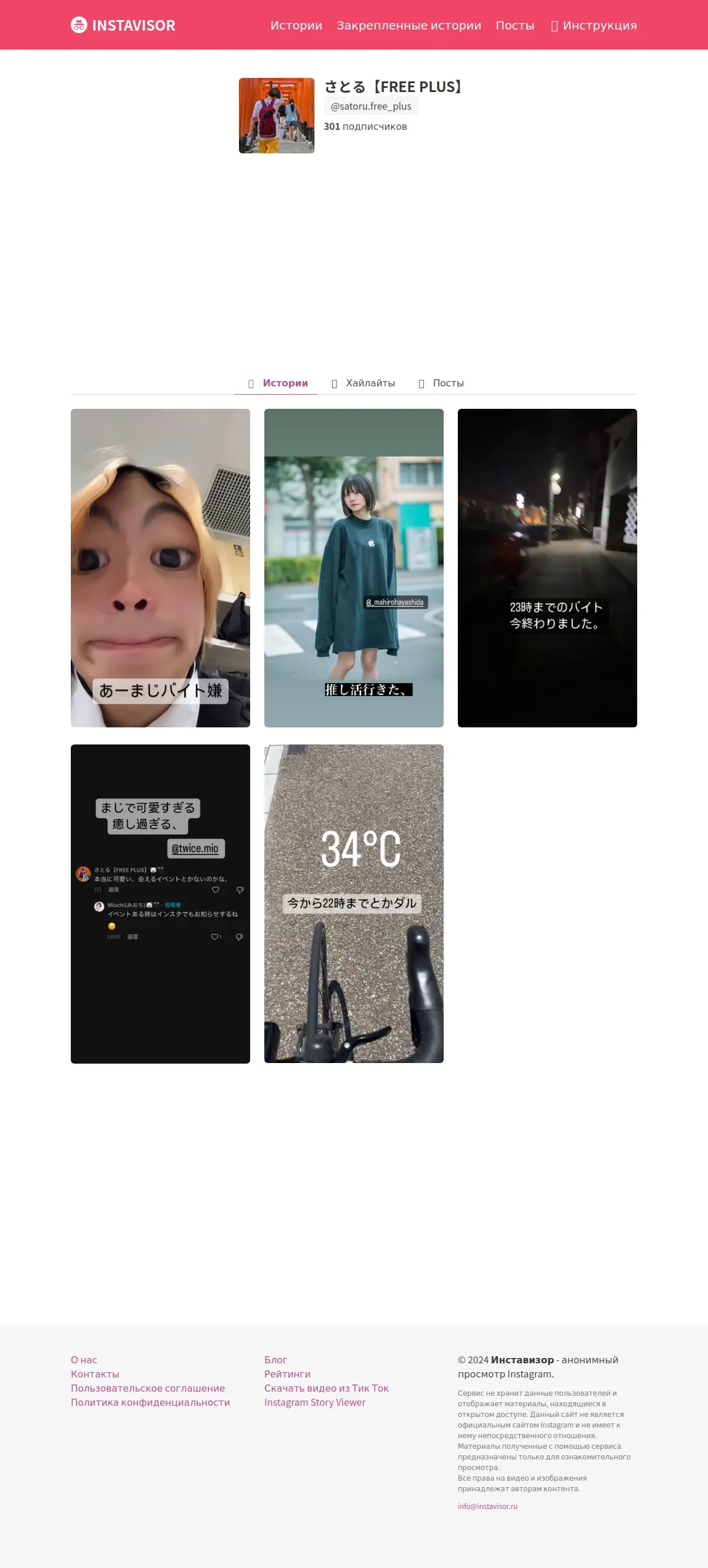
Task: Open Истории in the top navigation bar
Action: pyautogui.click(x=296, y=25)
